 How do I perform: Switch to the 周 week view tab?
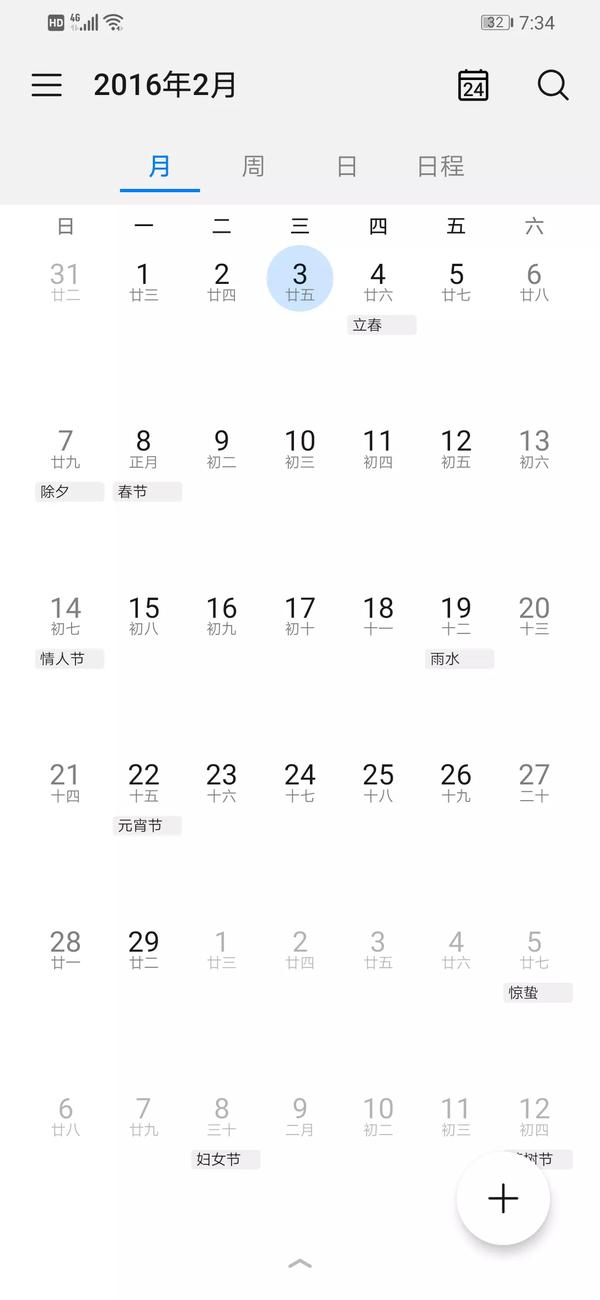tap(253, 166)
